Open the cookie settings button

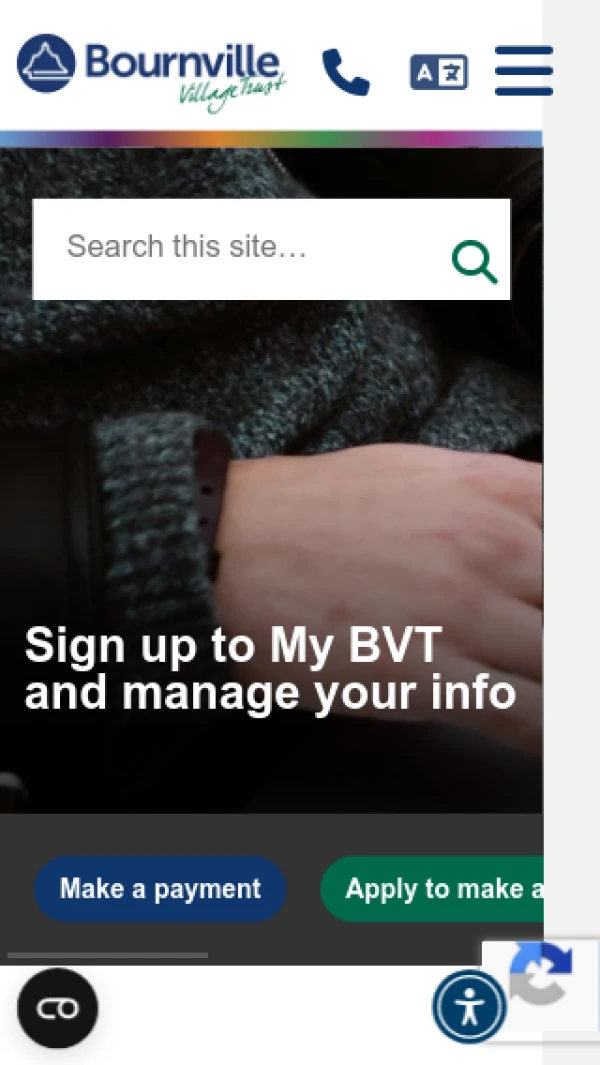(58, 1009)
